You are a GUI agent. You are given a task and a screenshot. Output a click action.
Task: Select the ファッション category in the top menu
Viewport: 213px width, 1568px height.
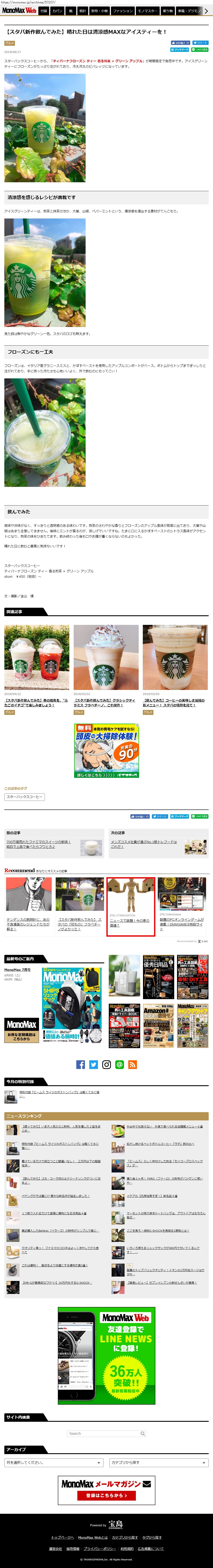pos(123,11)
